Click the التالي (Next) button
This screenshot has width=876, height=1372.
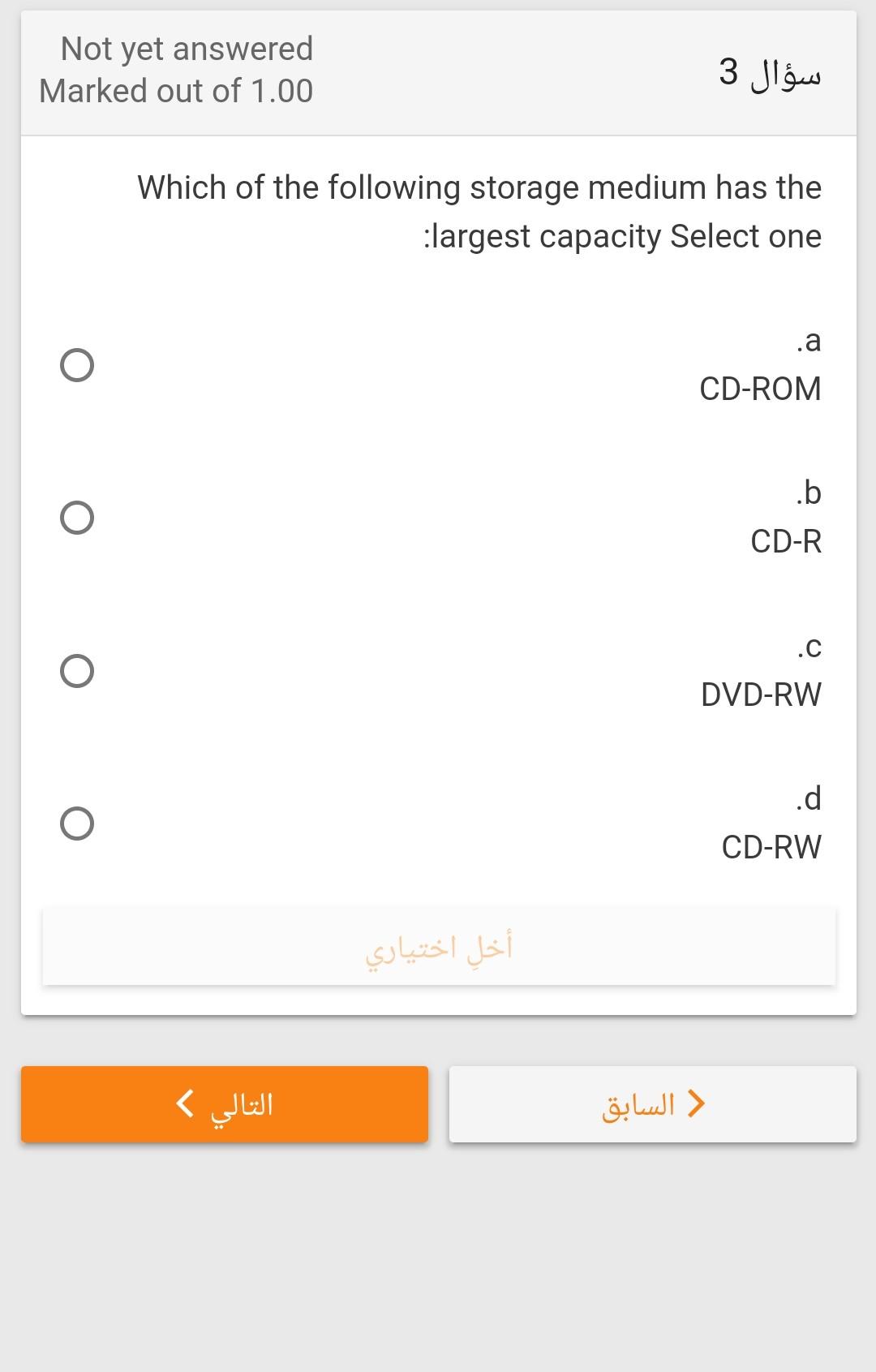(223, 1103)
